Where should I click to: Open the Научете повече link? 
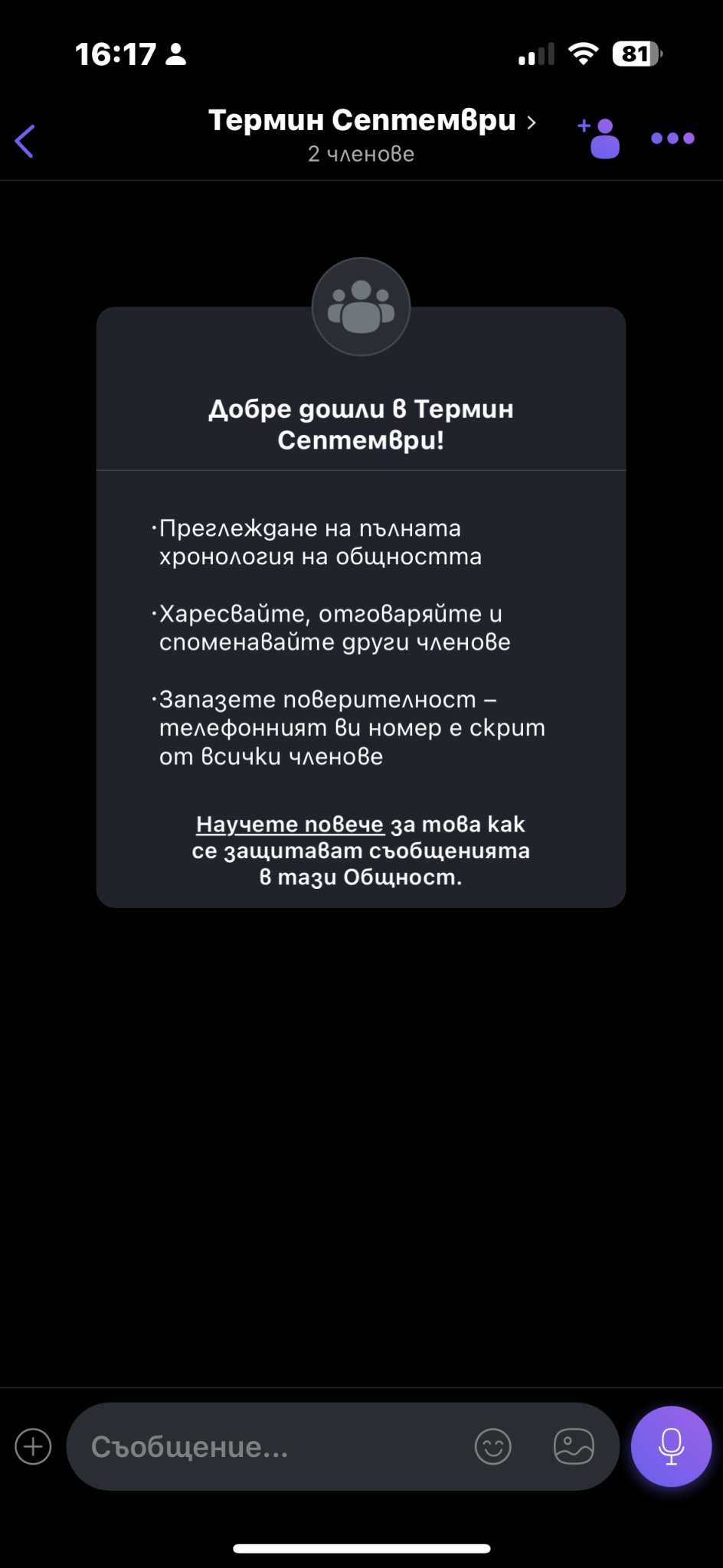coord(290,825)
